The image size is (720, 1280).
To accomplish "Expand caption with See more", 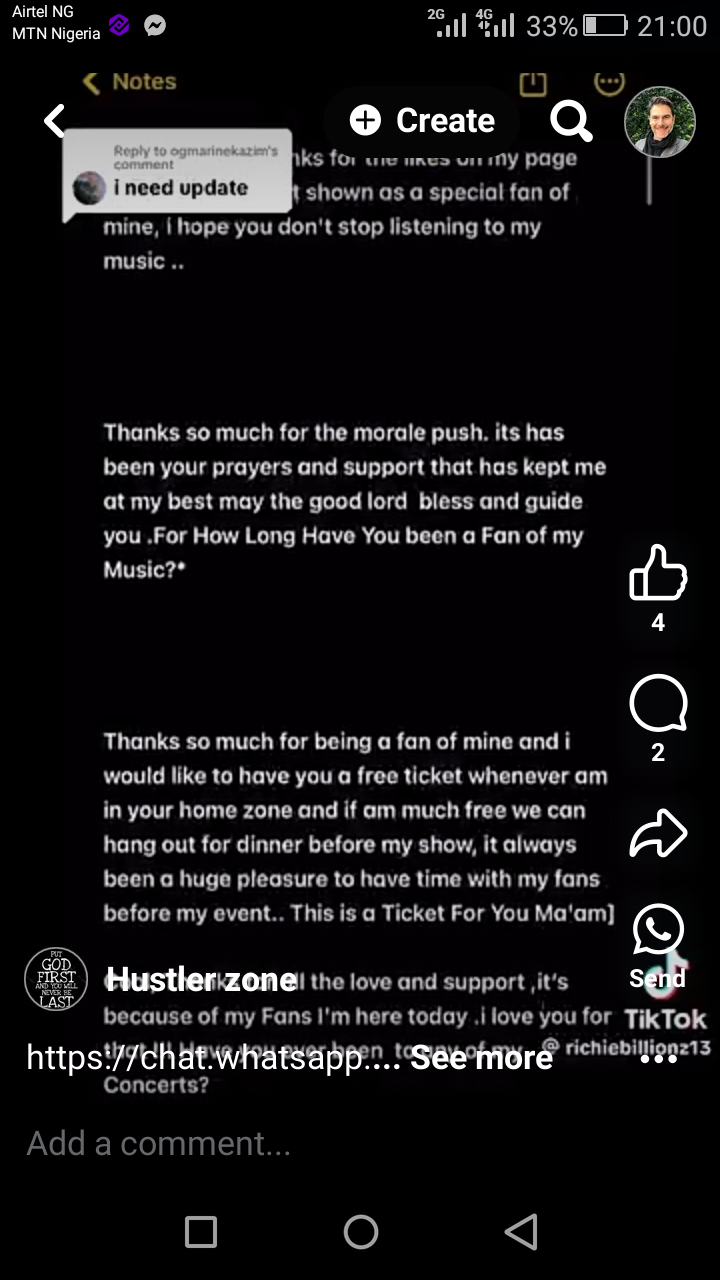I will click(x=481, y=1057).
